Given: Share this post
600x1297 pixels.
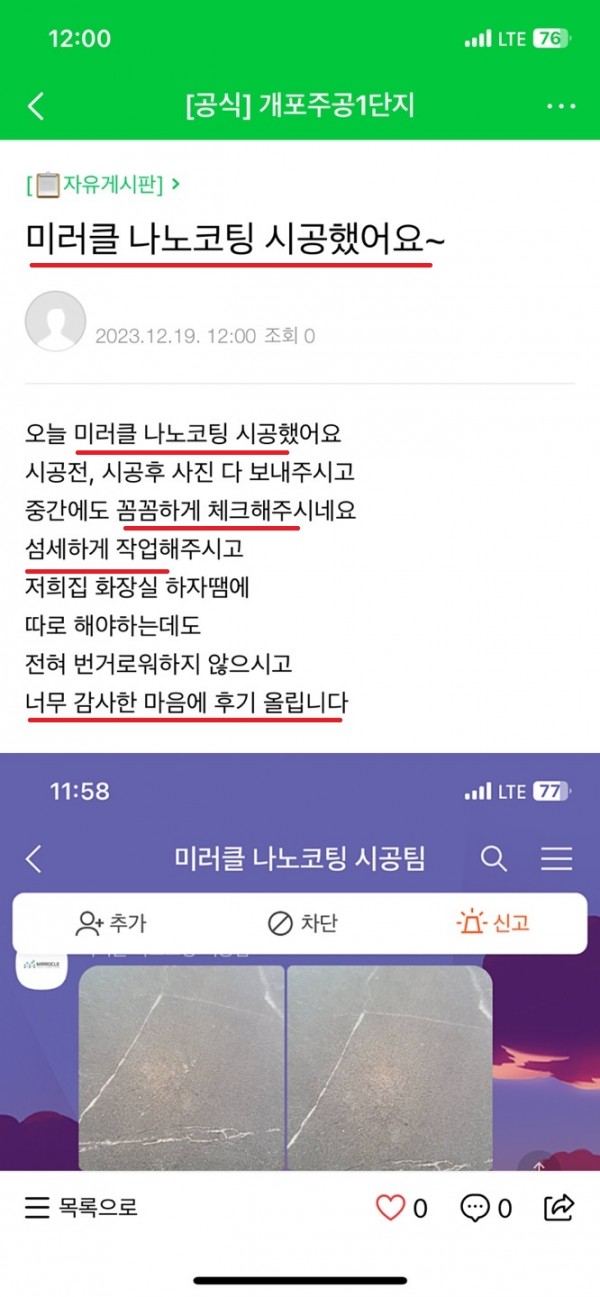Looking at the screenshot, I should pyautogui.click(x=559, y=1208).
